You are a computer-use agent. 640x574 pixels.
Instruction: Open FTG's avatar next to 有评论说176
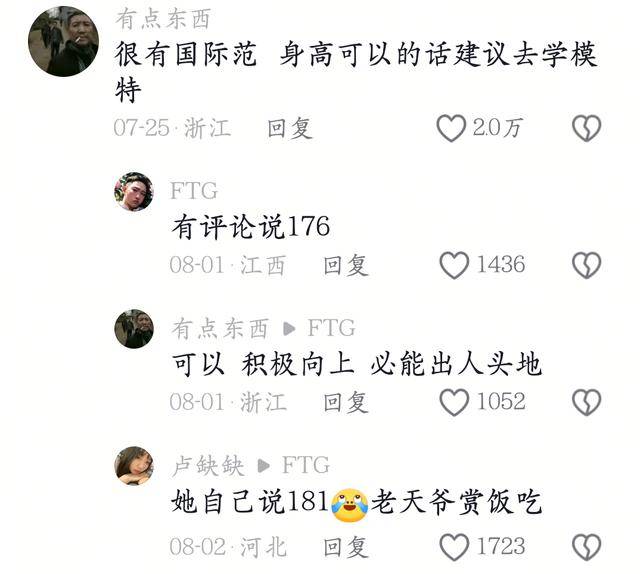point(134,192)
